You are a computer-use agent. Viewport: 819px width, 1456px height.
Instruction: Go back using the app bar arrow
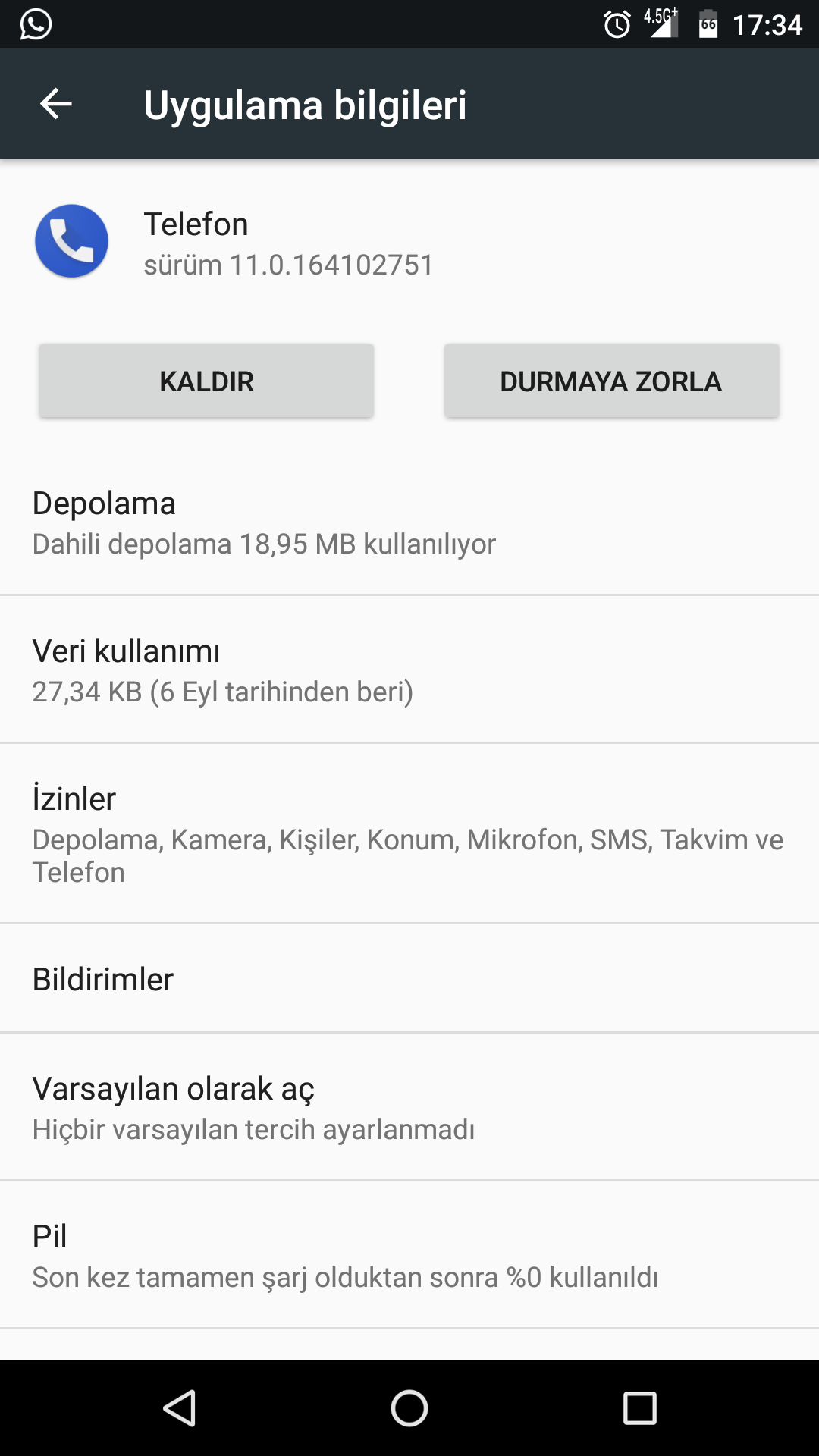coord(56,104)
